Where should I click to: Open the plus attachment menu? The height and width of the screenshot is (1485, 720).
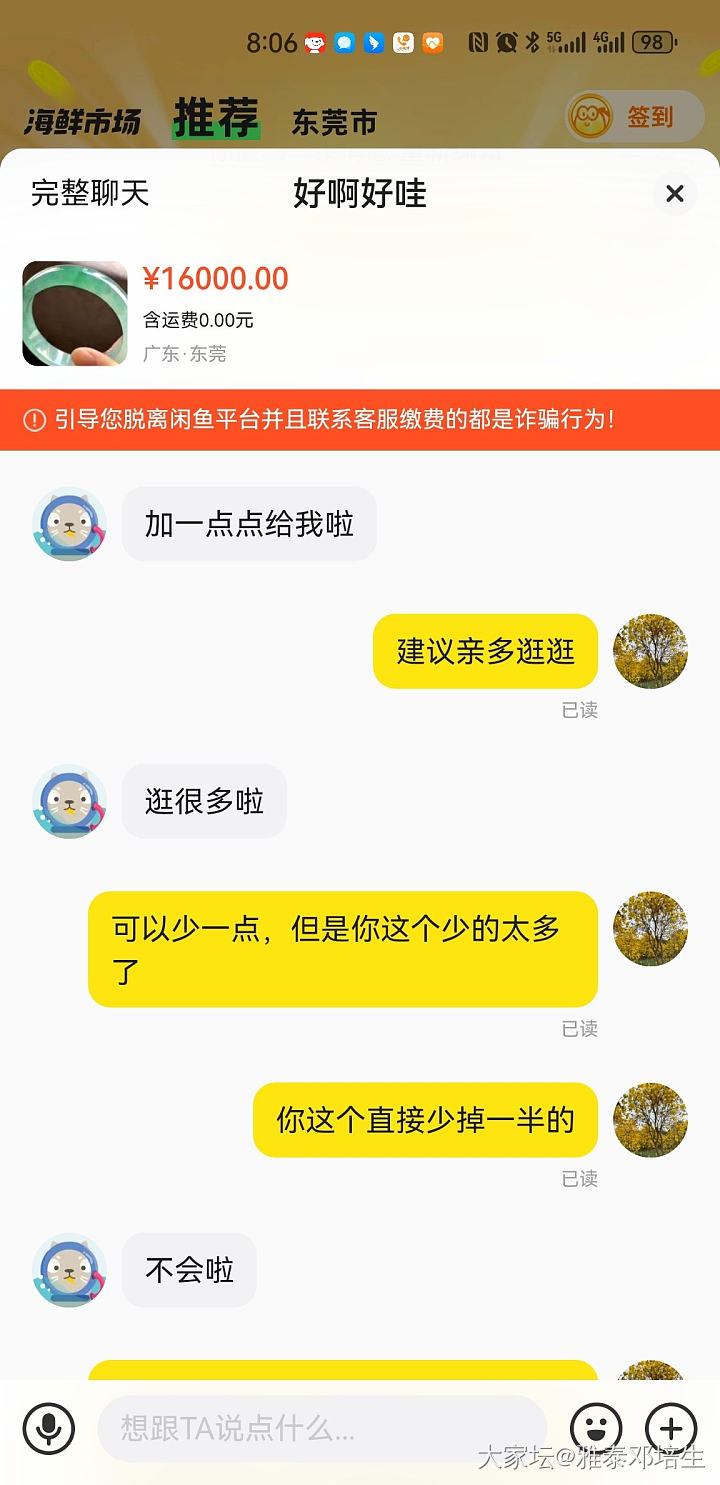coord(671,1428)
